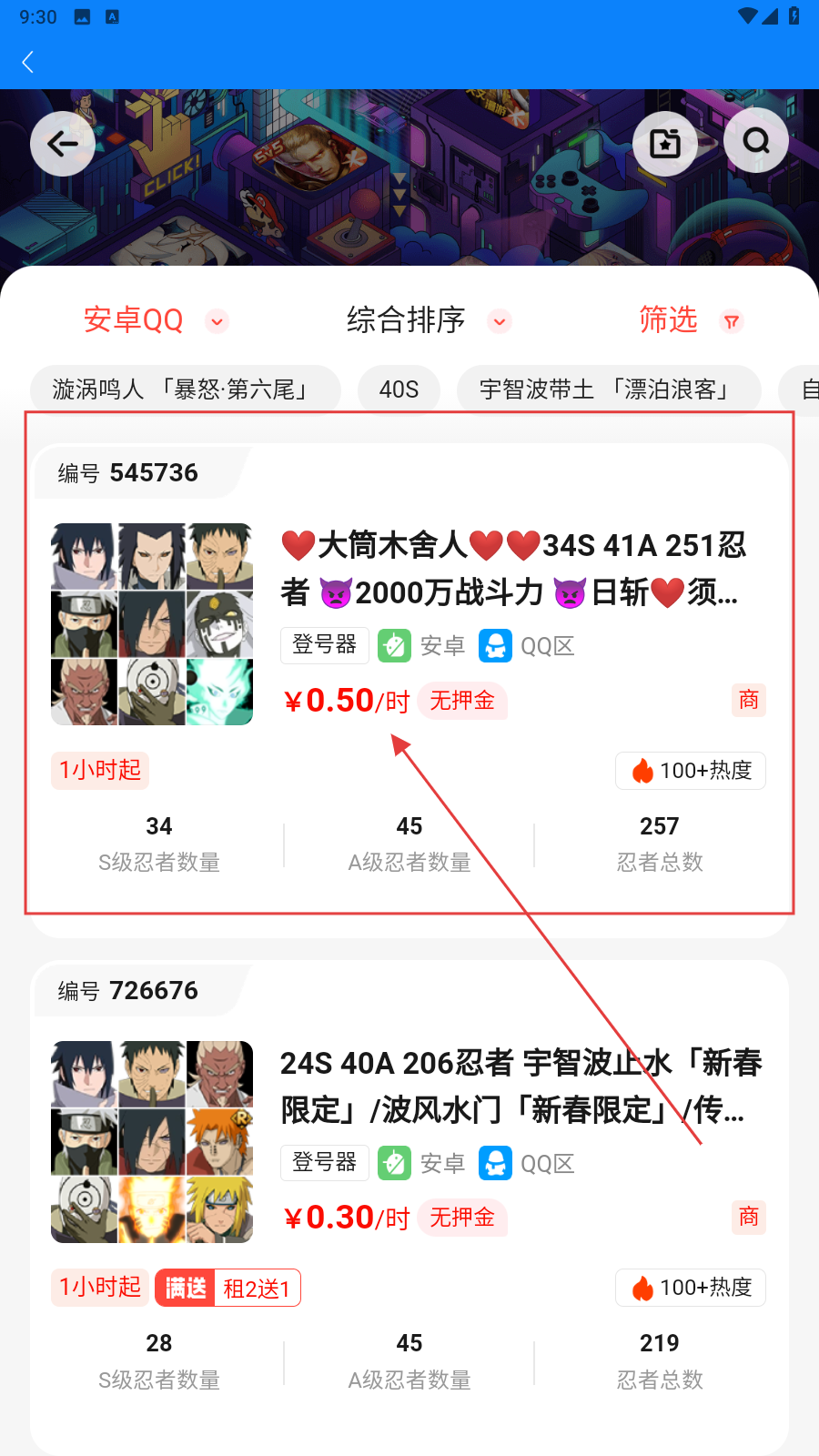This screenshot has height=1456, width=819.
Task: Tap the round back arrow on the banner
Action: [x=62, y=144]
